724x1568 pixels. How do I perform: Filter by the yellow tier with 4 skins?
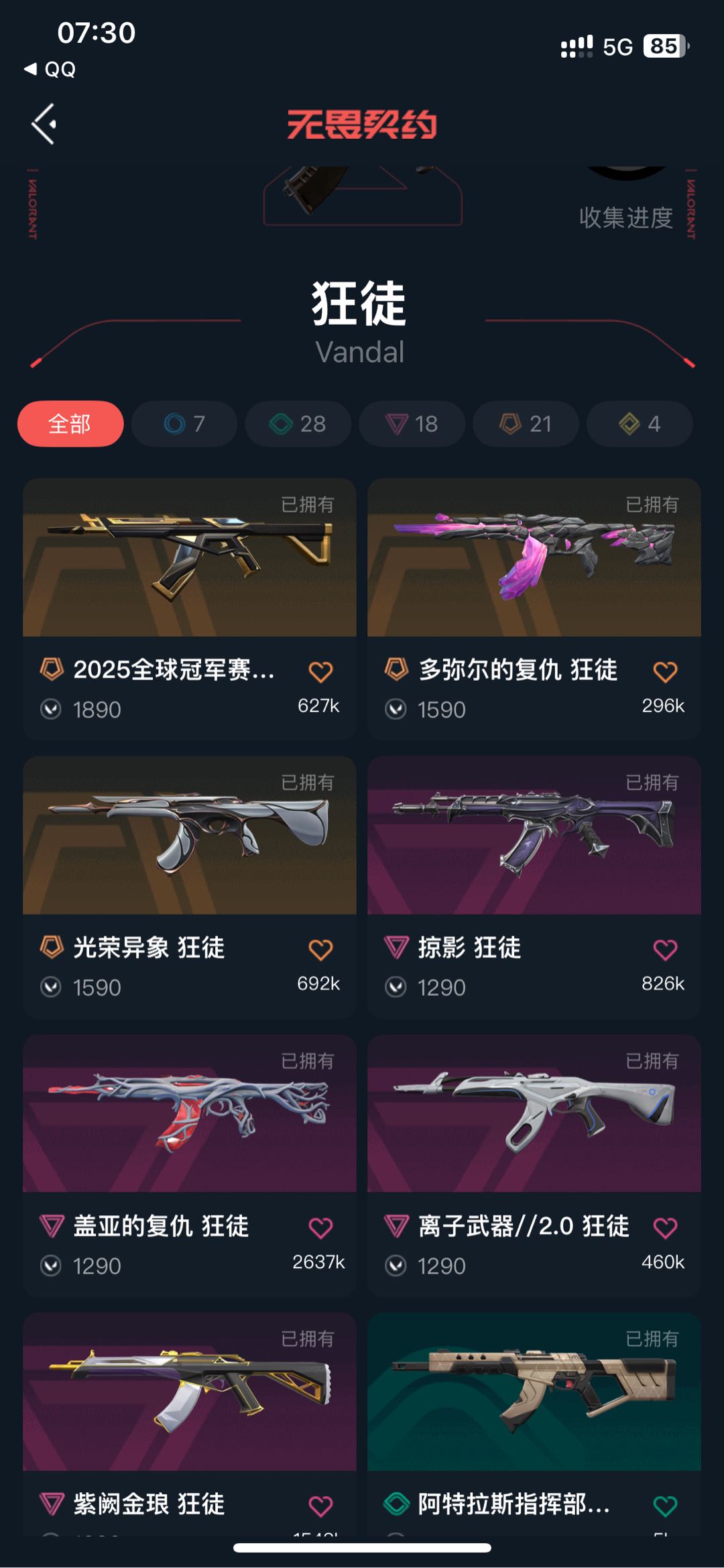[x=639, y=424]
